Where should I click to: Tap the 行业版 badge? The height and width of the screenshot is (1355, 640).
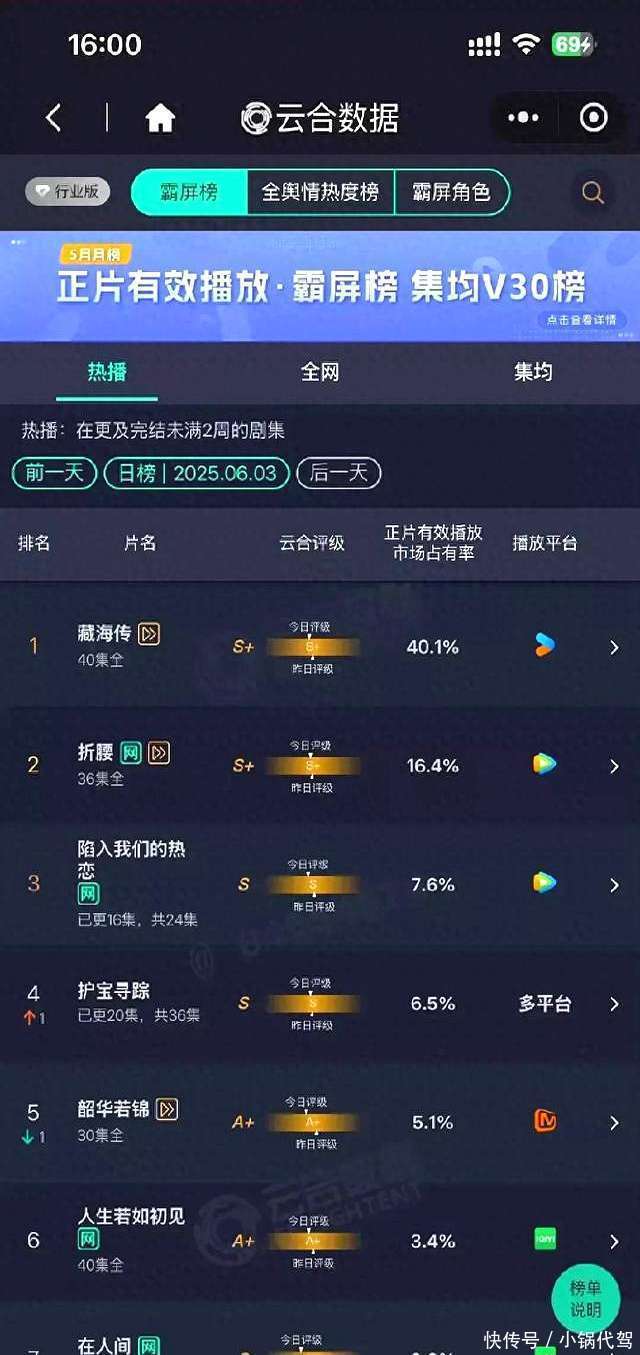pos(67,191)
